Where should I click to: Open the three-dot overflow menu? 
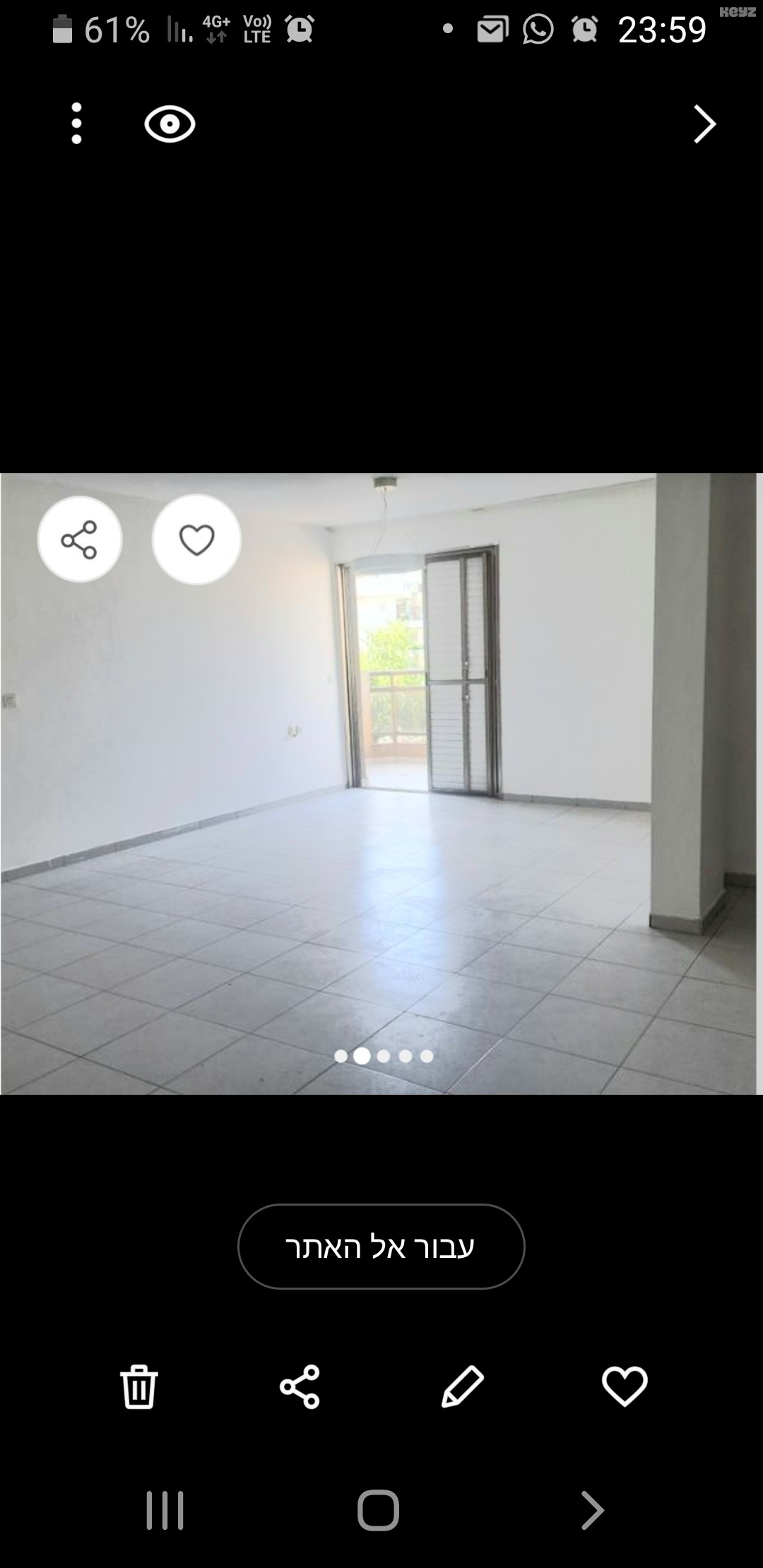click(x=76, y=124)
